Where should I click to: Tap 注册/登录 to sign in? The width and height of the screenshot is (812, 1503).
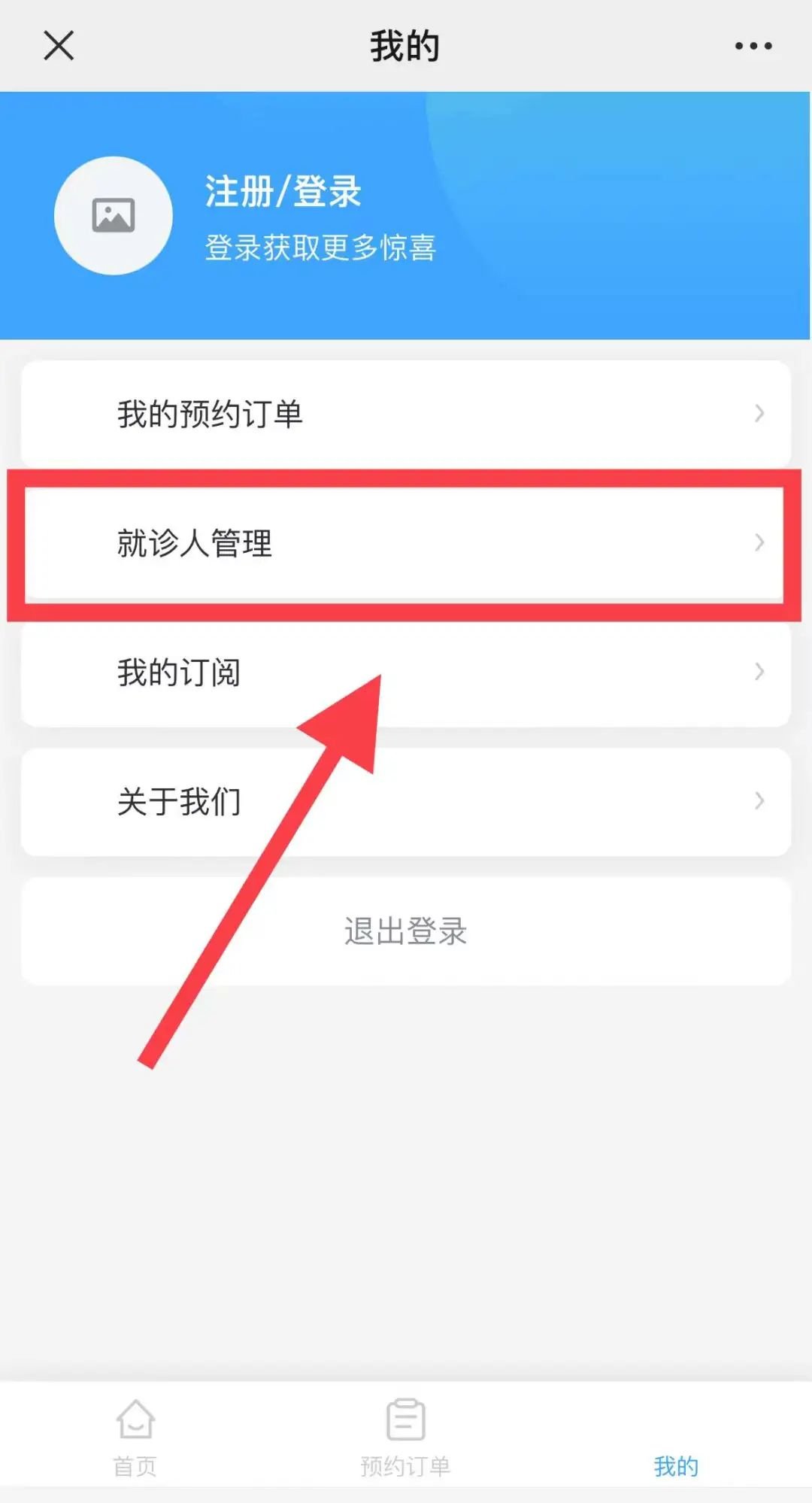[x=283, y=191]
